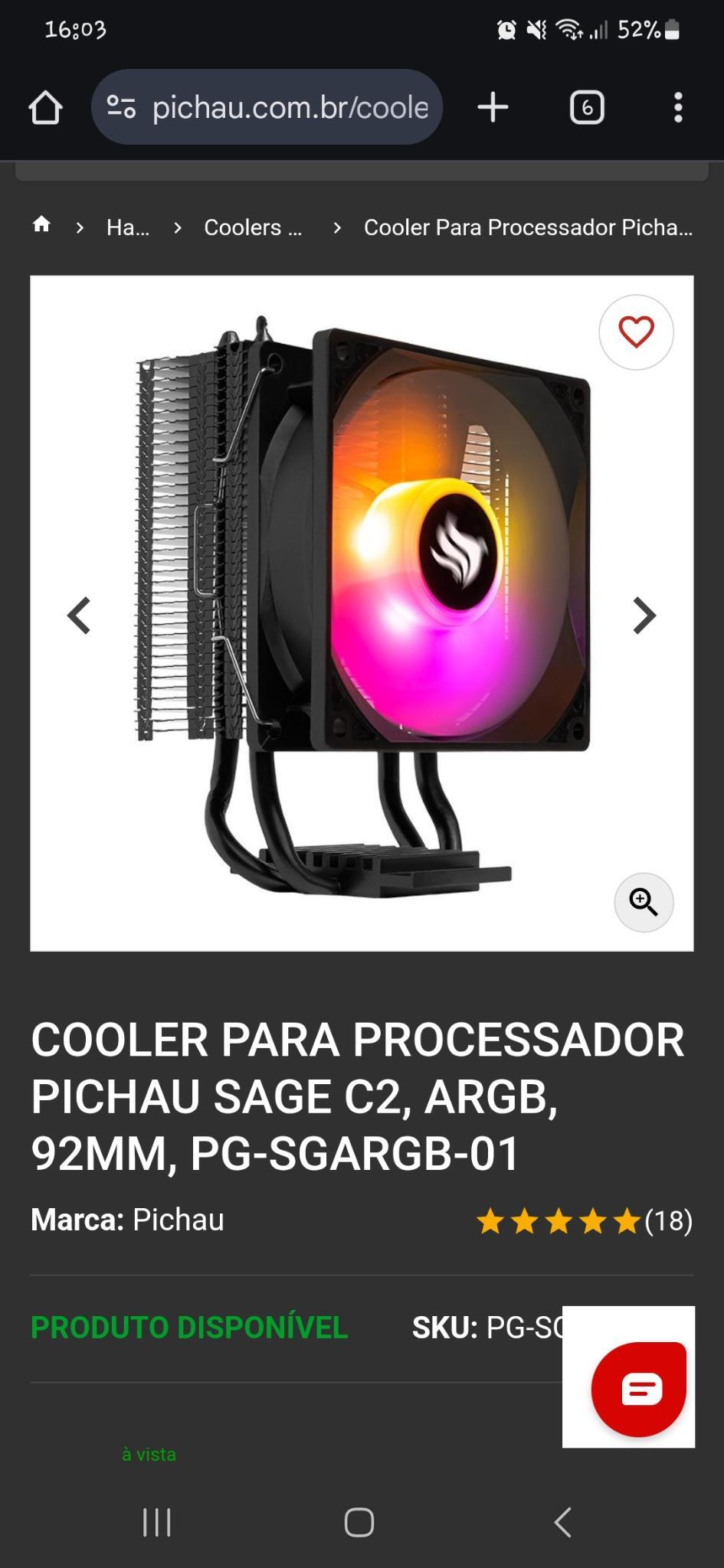Open the tab switcher showing 6 tabs
Image resolution: width=724 pixels, height=1568 pixels.
(587, 107)
